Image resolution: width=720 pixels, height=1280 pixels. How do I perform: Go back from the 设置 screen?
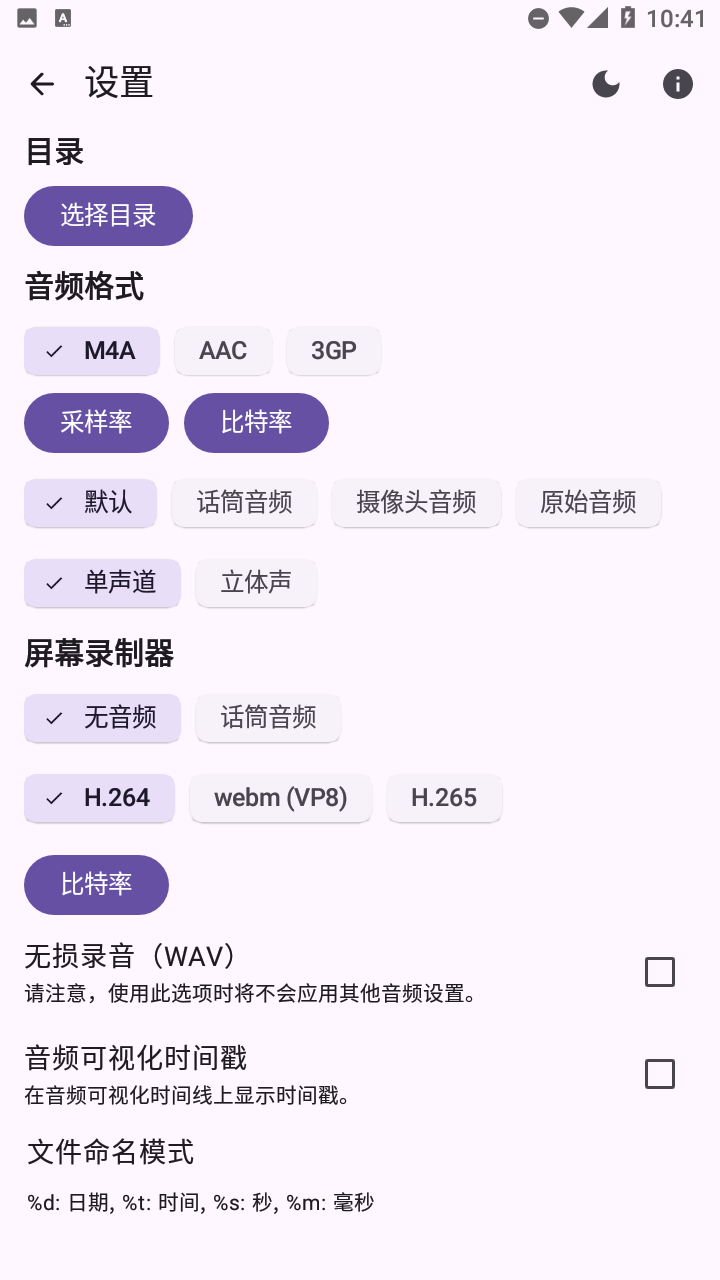point(42,84)
